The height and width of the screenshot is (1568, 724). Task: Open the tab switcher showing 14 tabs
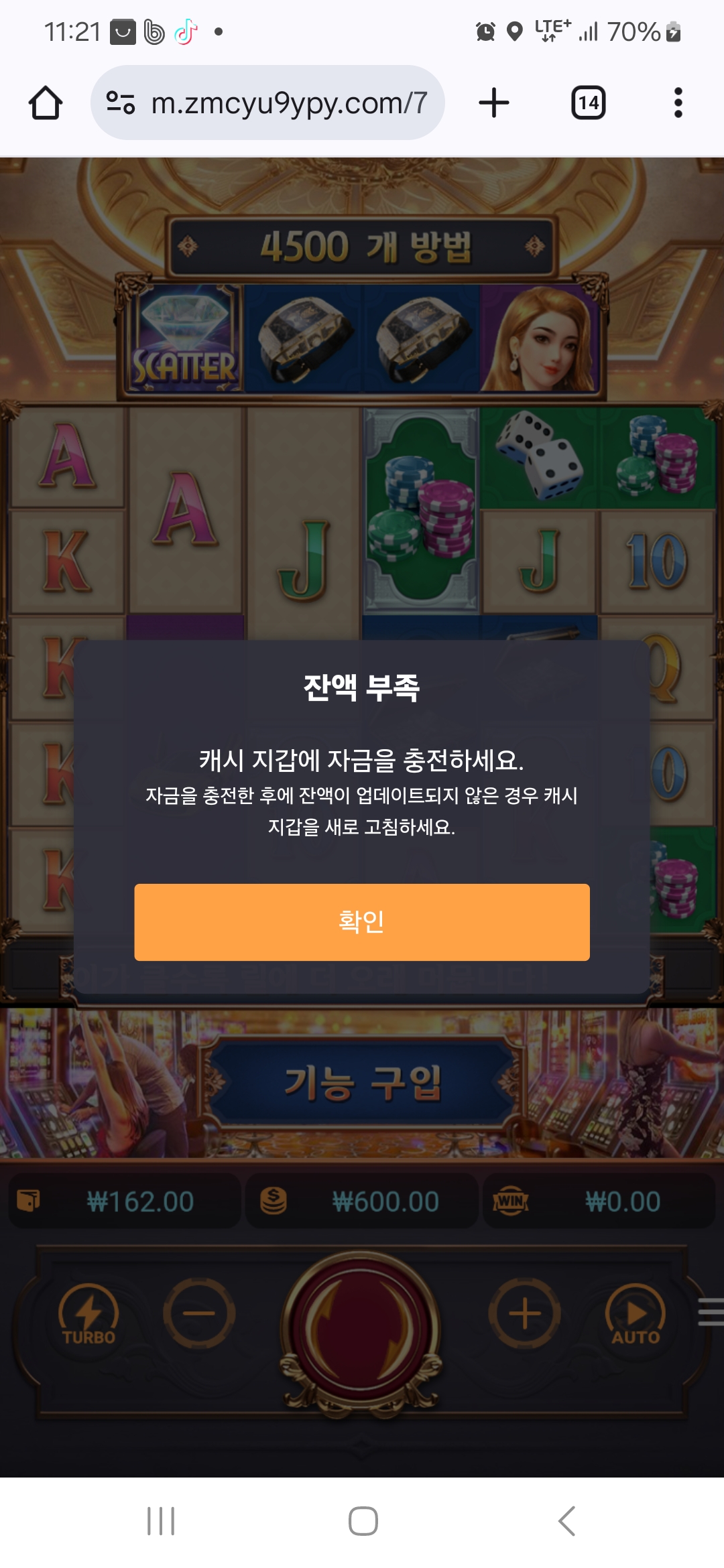[x=589, y=103]
